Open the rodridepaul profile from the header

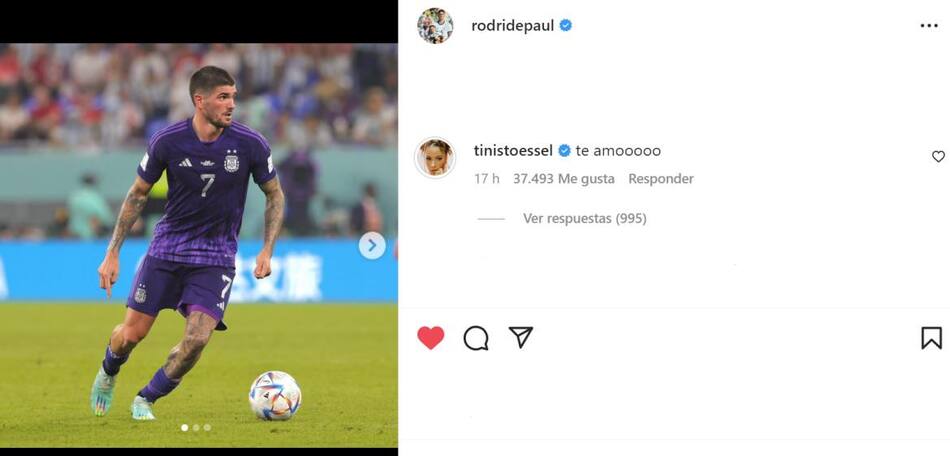click(x=513, y=26)
